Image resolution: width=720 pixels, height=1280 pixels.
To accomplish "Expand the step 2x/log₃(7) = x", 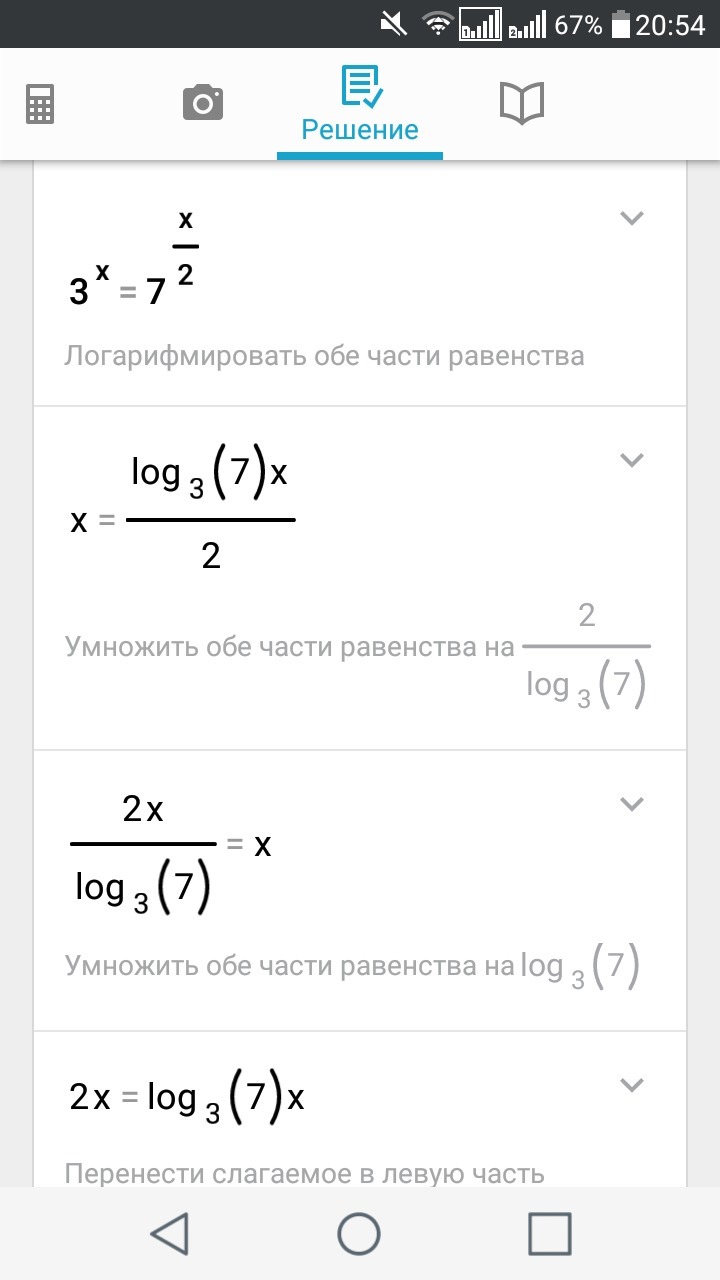I will click(631, 804).
